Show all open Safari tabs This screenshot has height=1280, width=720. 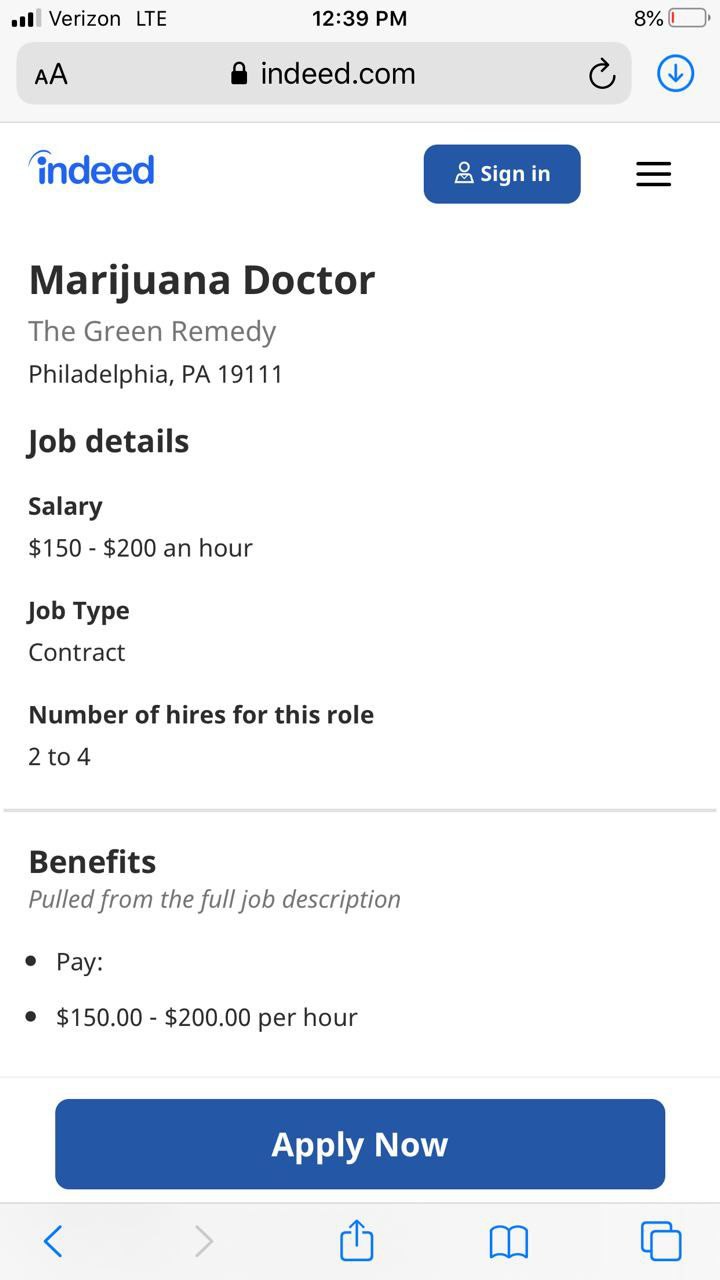(661, 1242)
